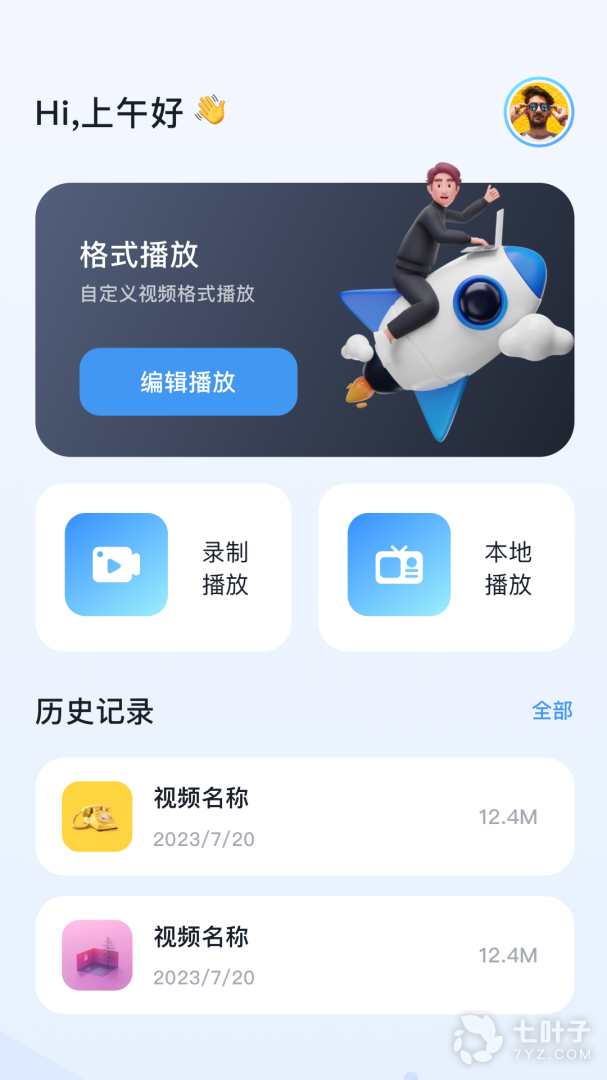Image resolution: width=607 pixels, height=1080 pixels.
Task: Tap the 编辑播放 button
Action: tap(188, 381)
